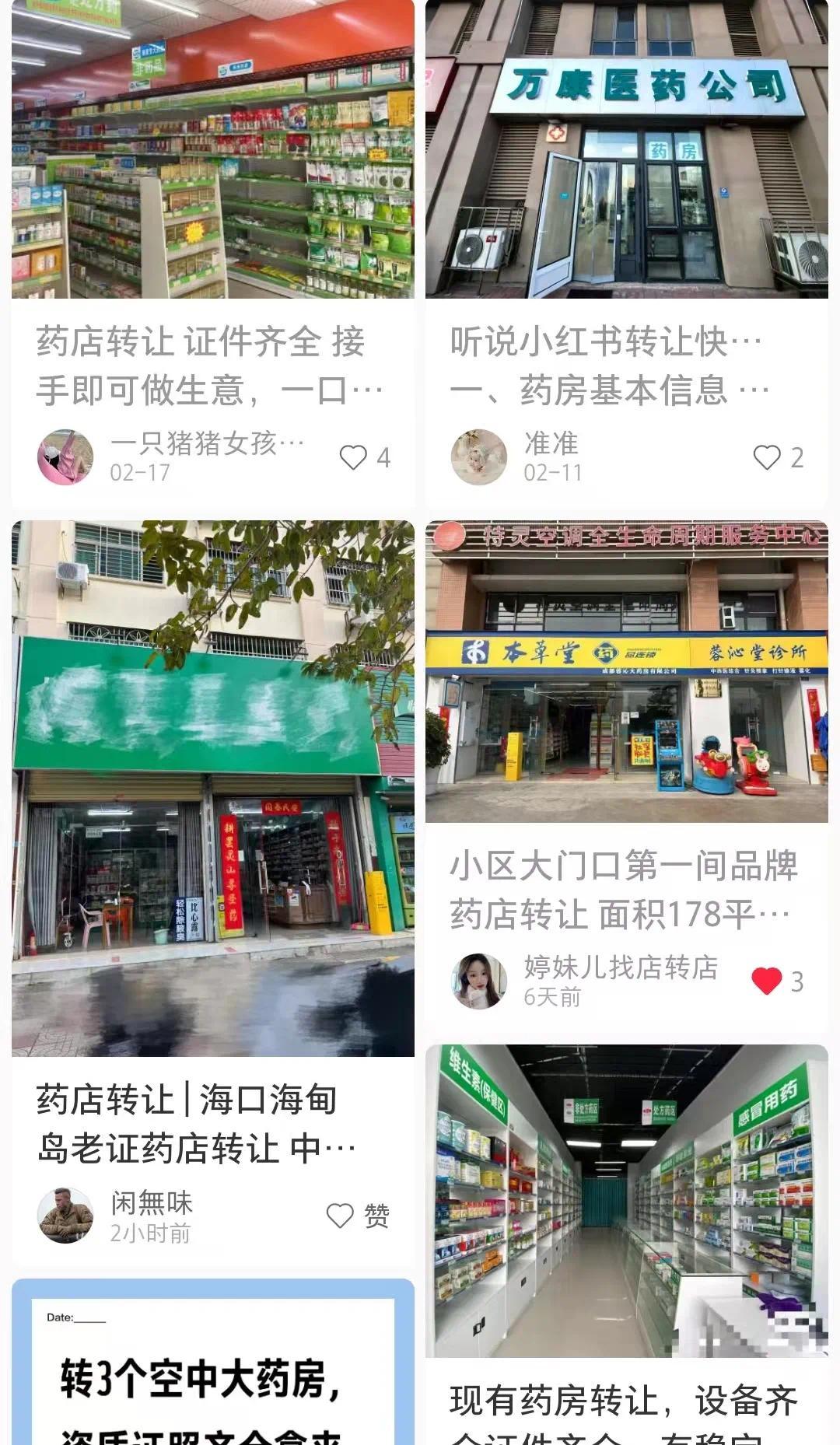The width and height of the screenshot is (840, 1445).
Task: Like the post by 闲無味
Action: (340, 1216)
